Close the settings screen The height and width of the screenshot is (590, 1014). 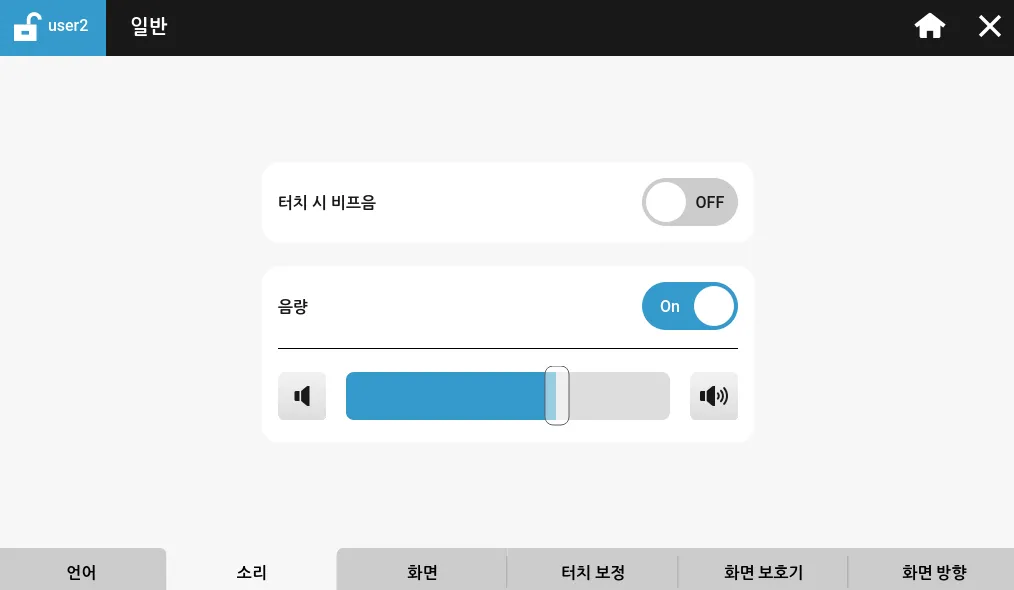pyautogui.click(x=989, y=27)
